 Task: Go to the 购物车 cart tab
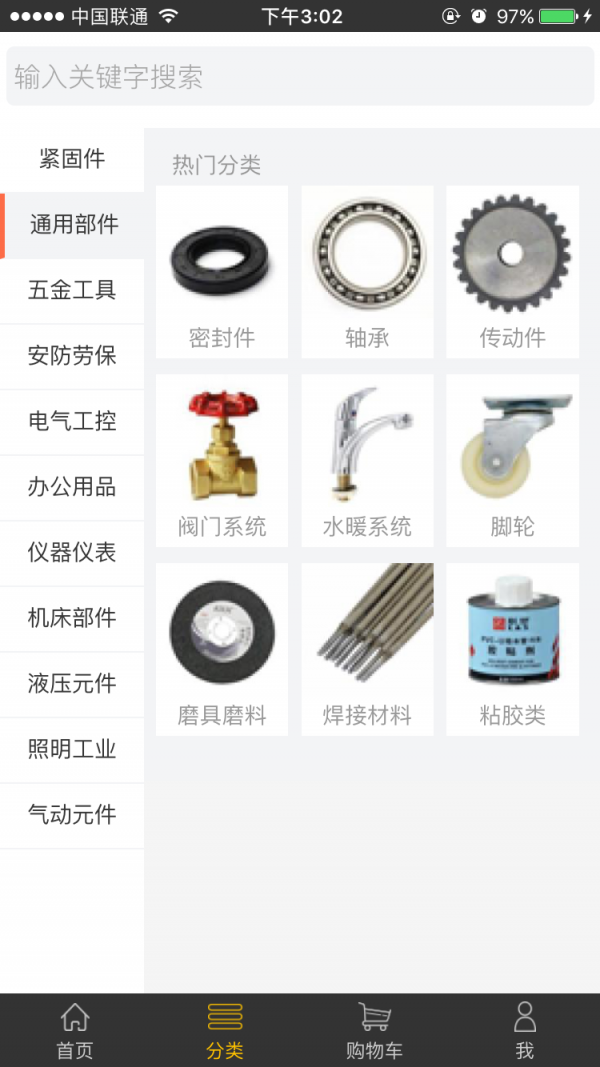[374, 1031]
